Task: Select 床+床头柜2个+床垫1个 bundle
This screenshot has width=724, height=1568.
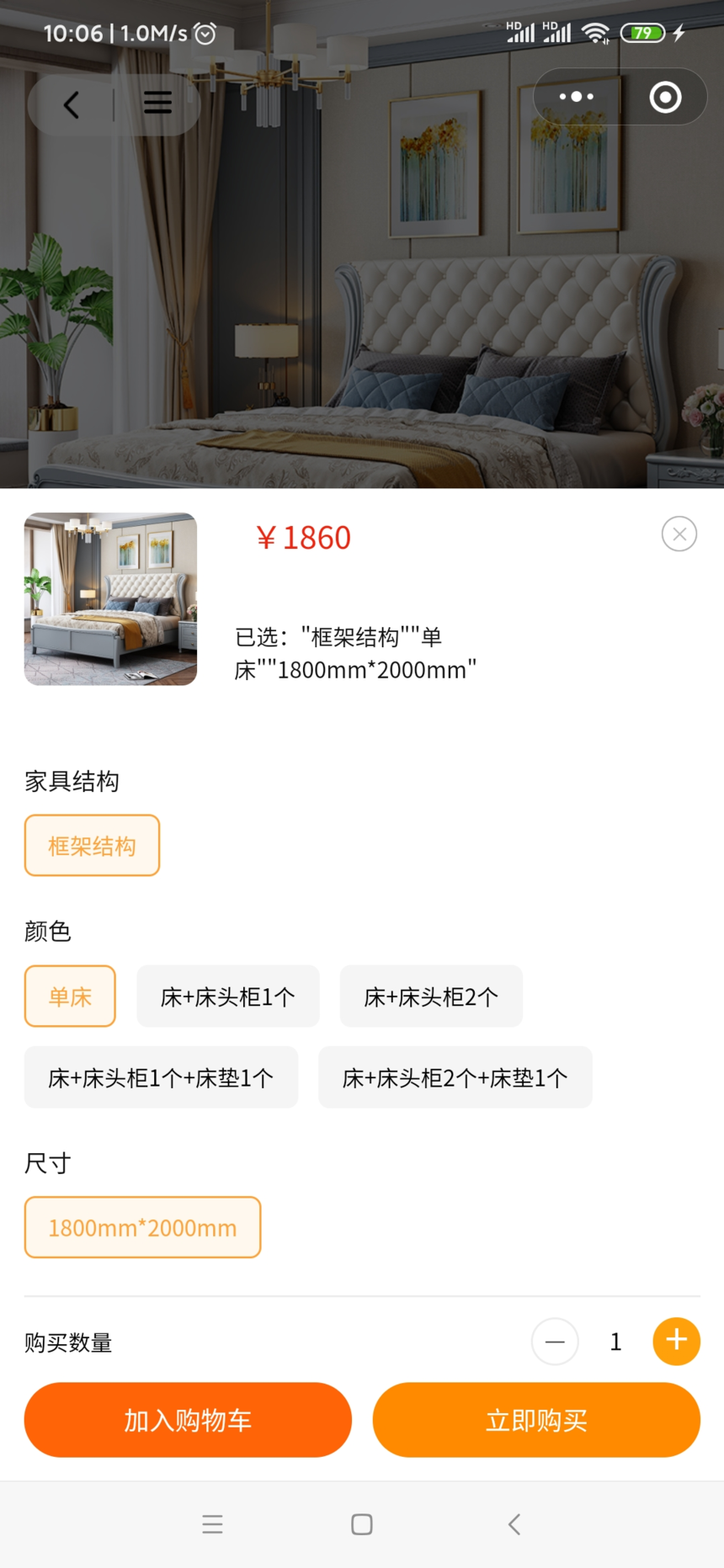Action: point(455,1077)
